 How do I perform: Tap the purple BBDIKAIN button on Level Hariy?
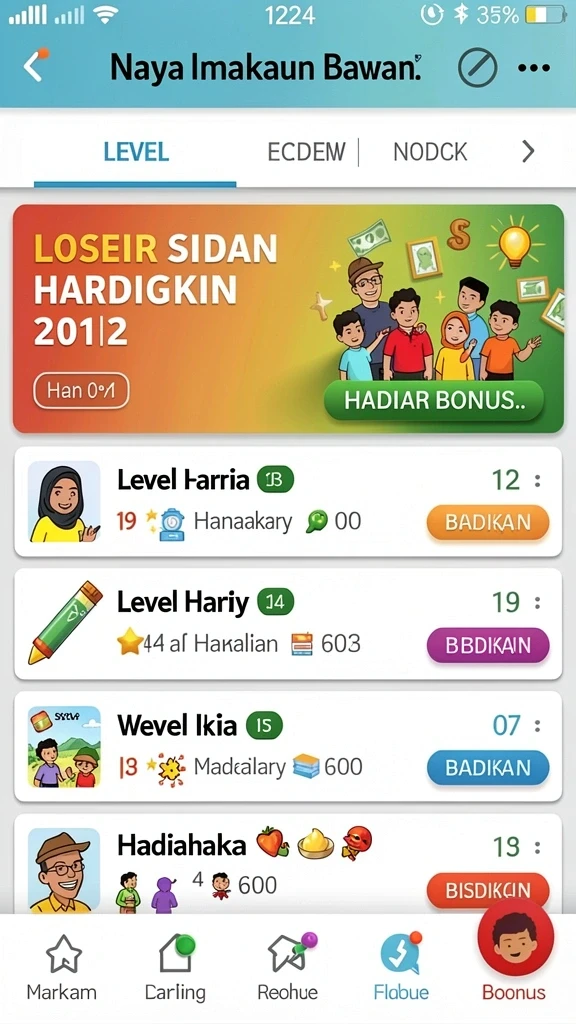click(x=488, y=645)
